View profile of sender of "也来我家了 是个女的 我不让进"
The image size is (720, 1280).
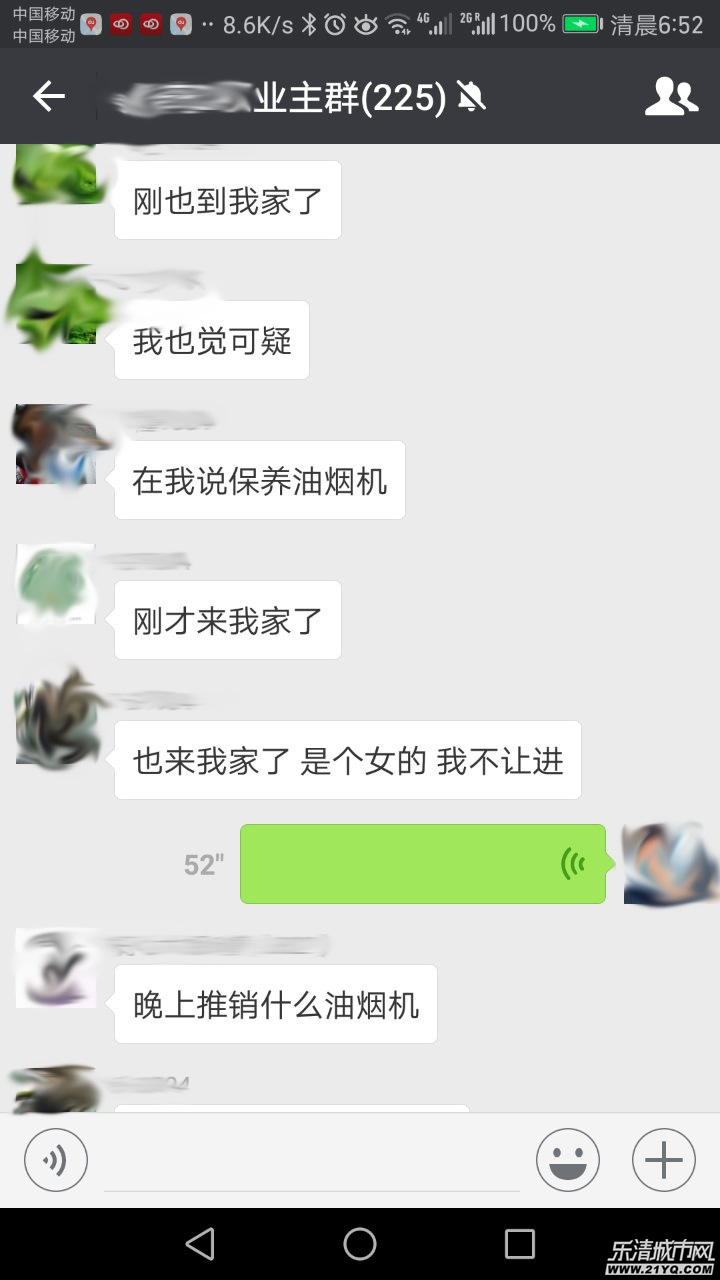pos(56,724)
